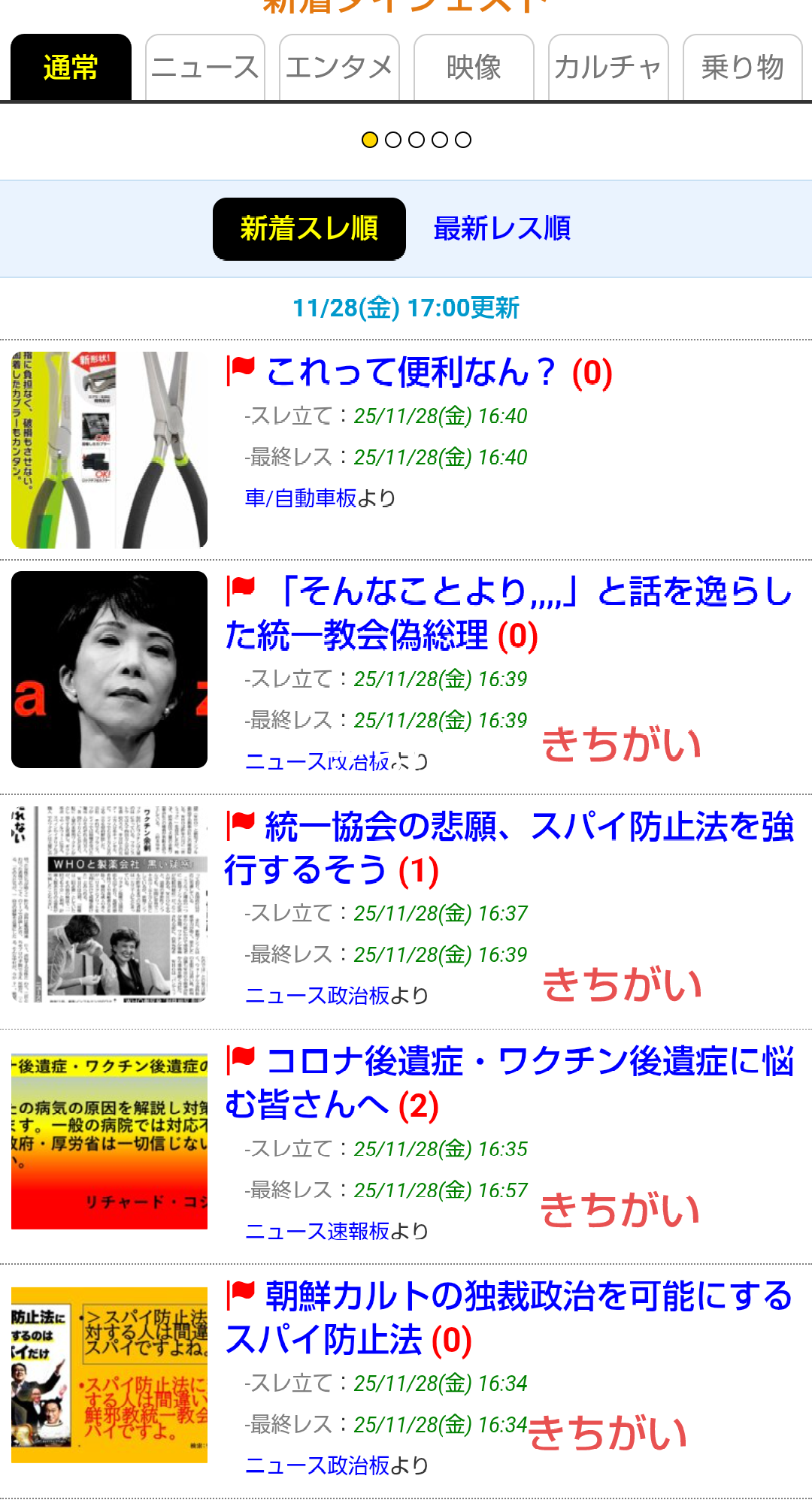The width and height of the screenshot is (812, 1512).
Task: Open the エンタメ tab
Action: pyautogui.click(x=339, y=68)
